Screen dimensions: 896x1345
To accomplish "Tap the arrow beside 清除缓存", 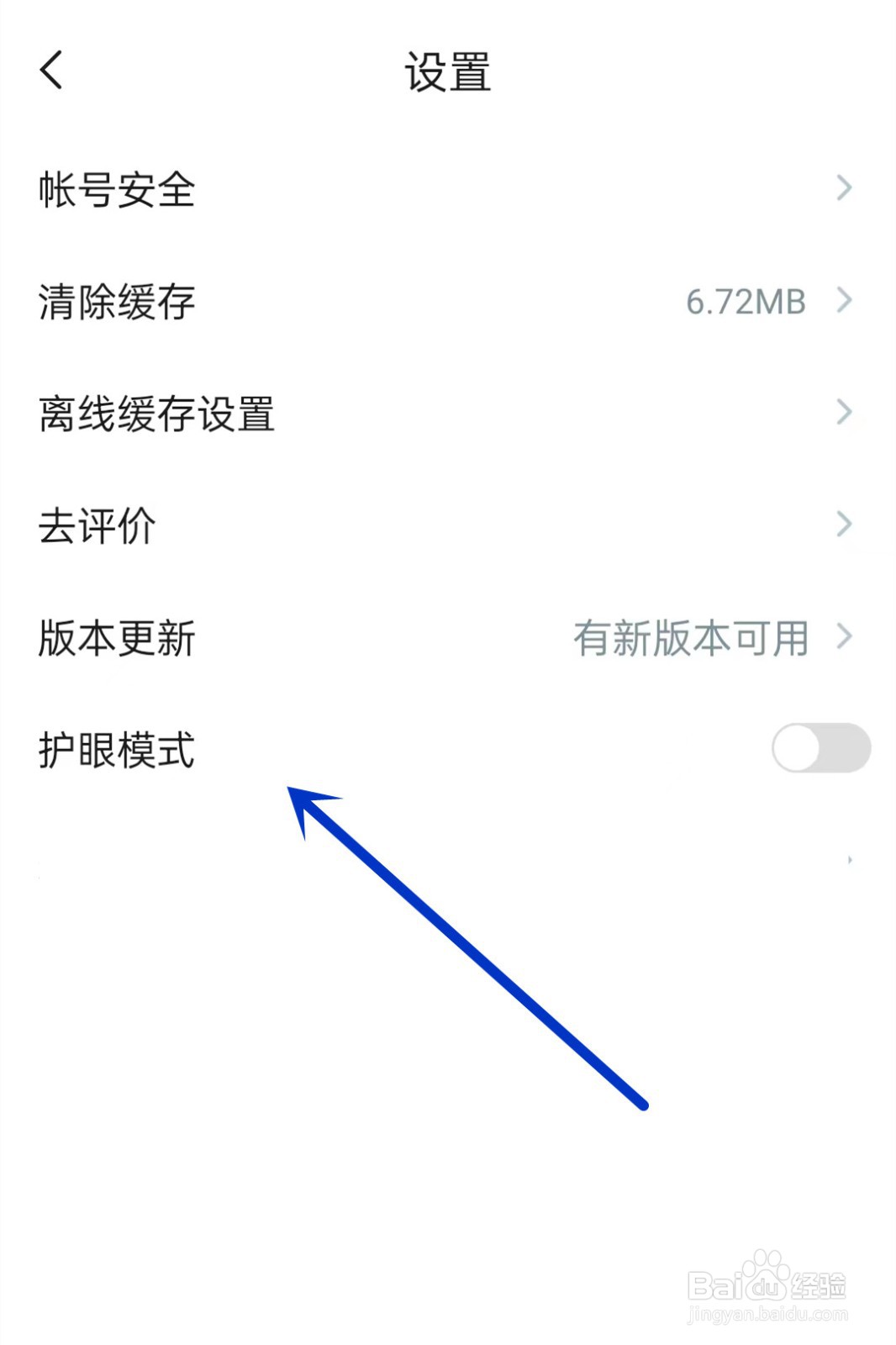I will (846, 301).
